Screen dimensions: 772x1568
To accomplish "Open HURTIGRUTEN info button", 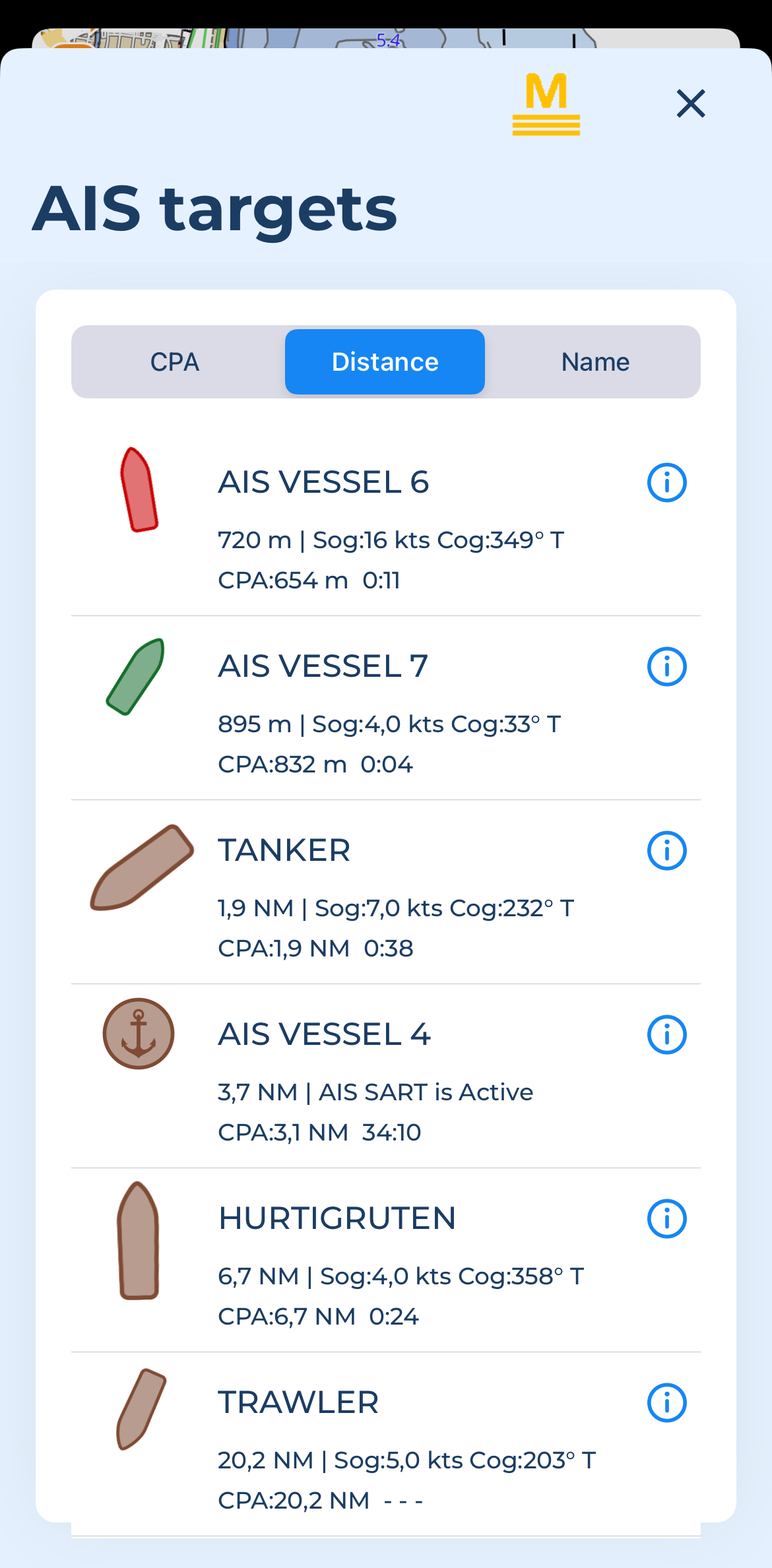I will tap(666, 1218).
